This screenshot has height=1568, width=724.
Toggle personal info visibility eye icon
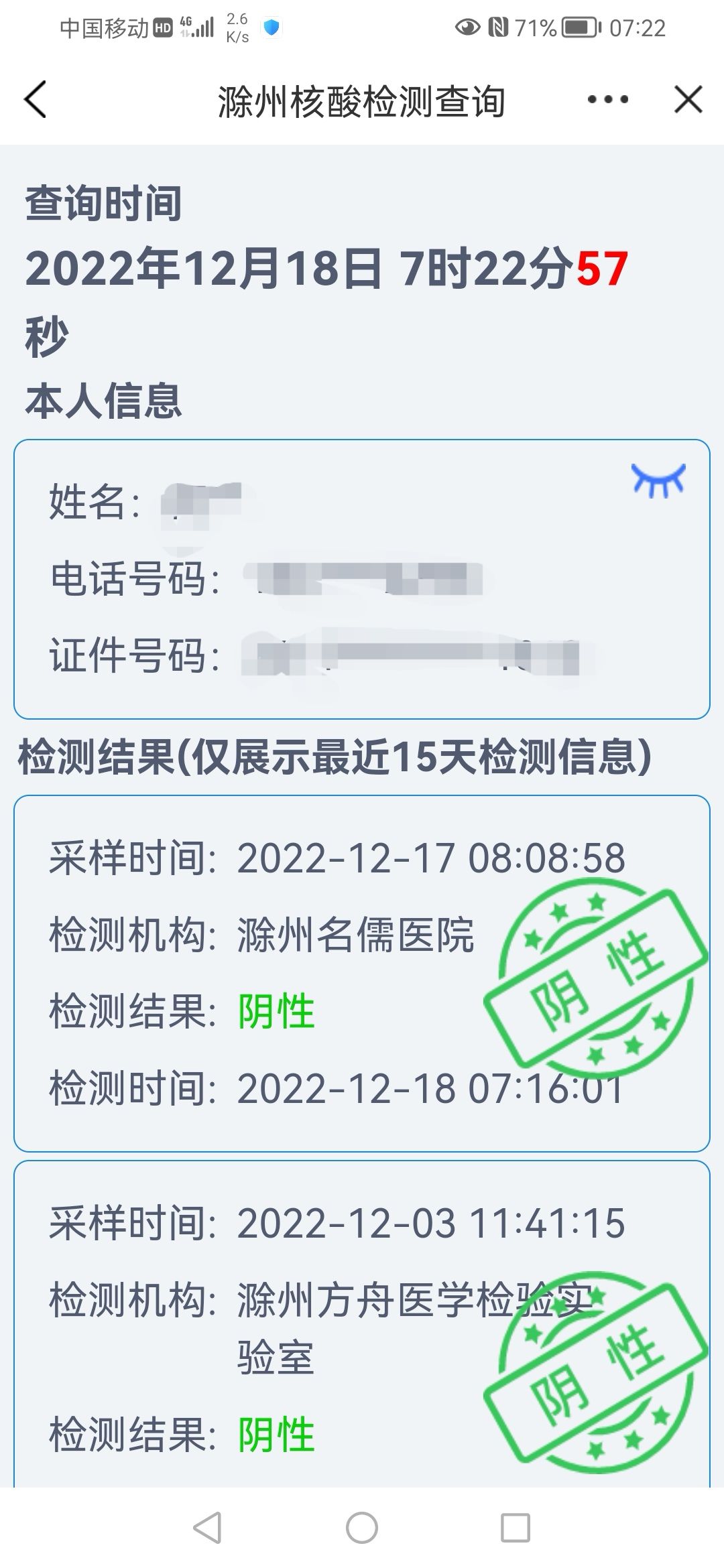point(658,480)
